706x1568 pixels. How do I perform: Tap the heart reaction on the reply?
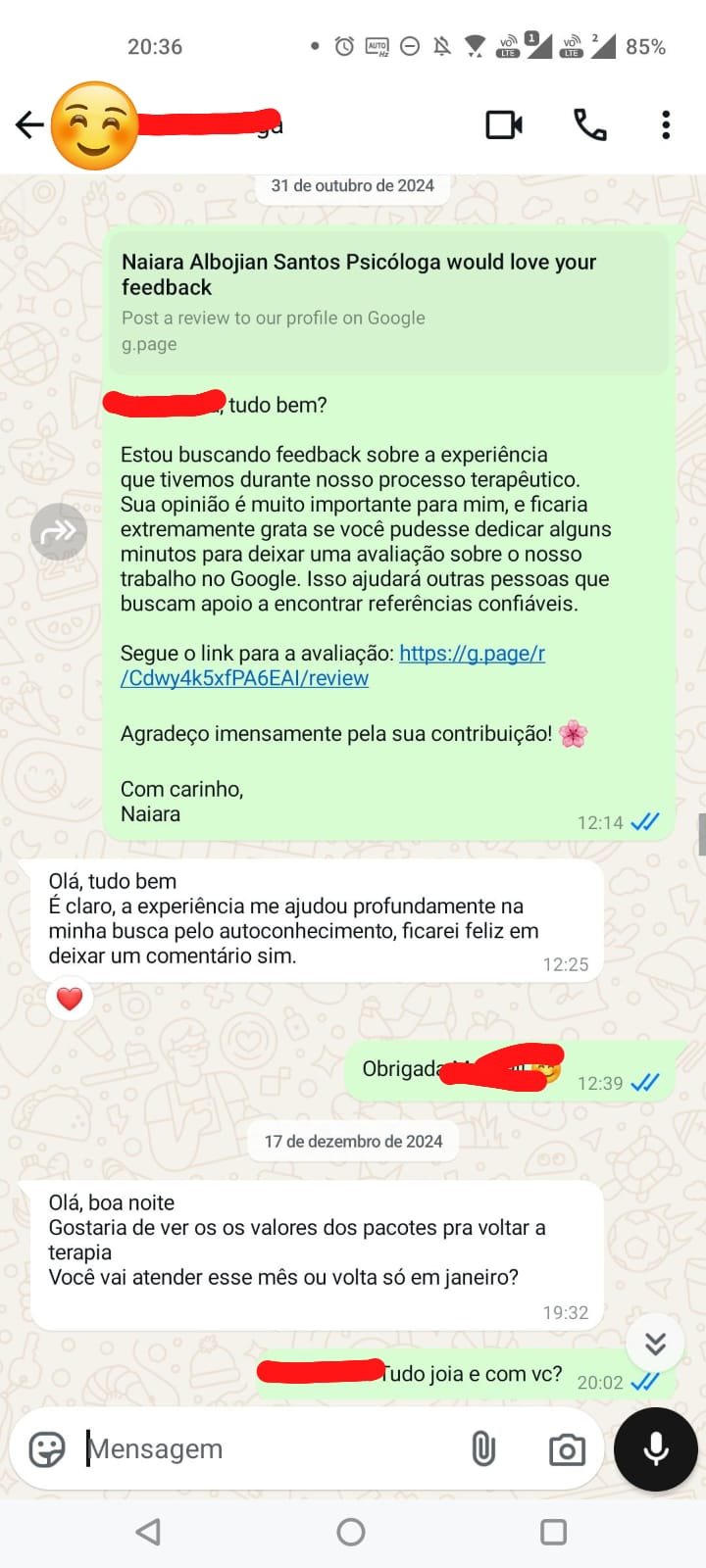70,999
